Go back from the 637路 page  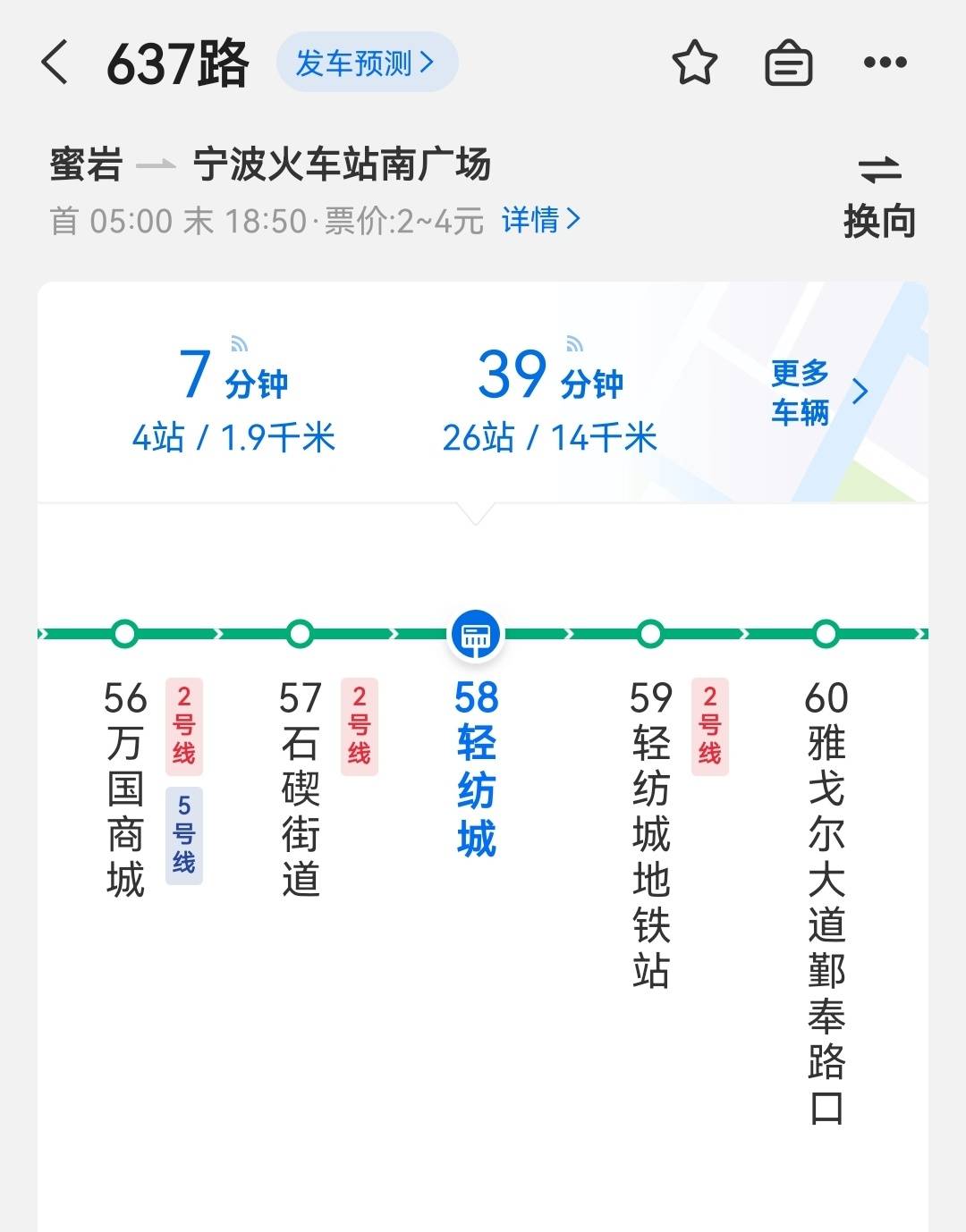55,63
